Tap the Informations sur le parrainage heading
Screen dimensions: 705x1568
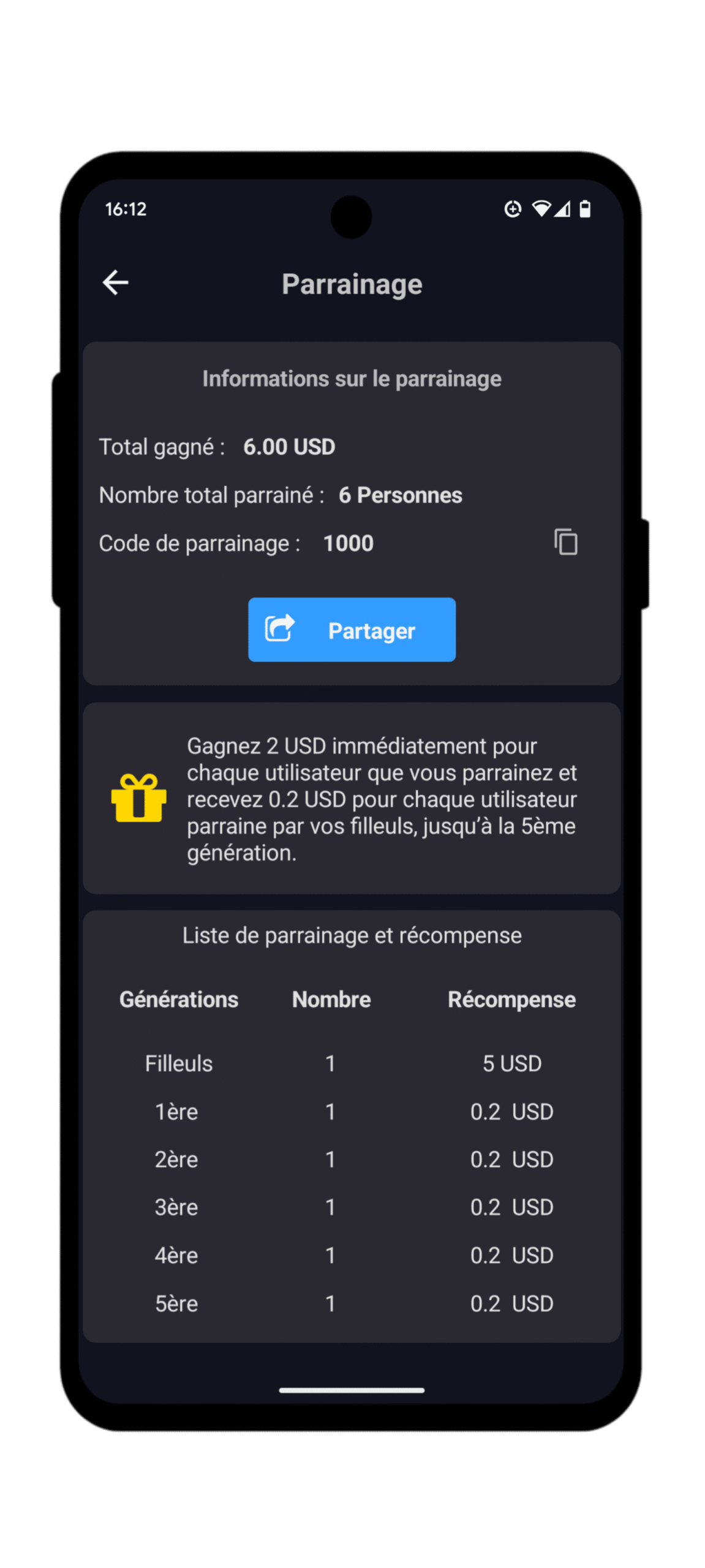coord(352,378)
